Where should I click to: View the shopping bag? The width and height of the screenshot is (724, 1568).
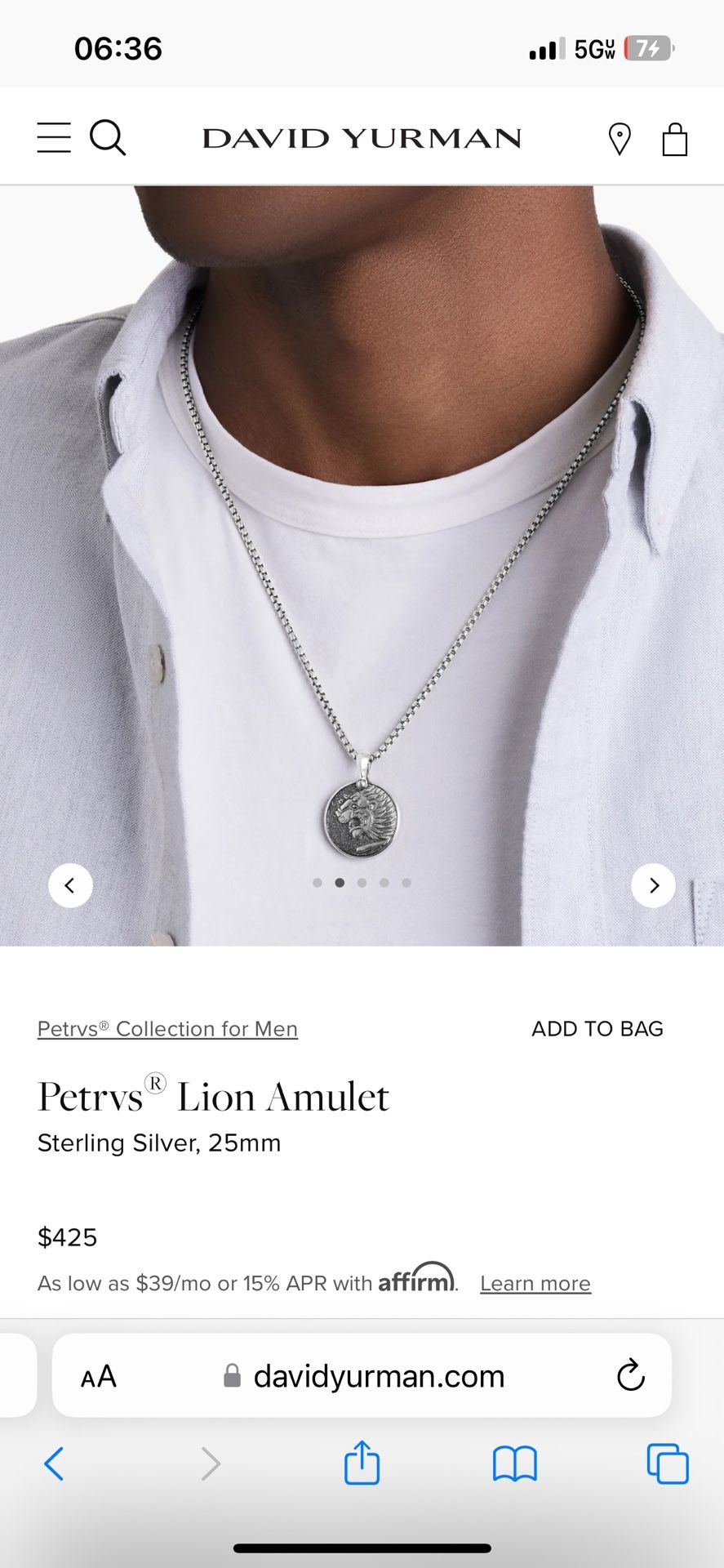[x=674, y=139]
